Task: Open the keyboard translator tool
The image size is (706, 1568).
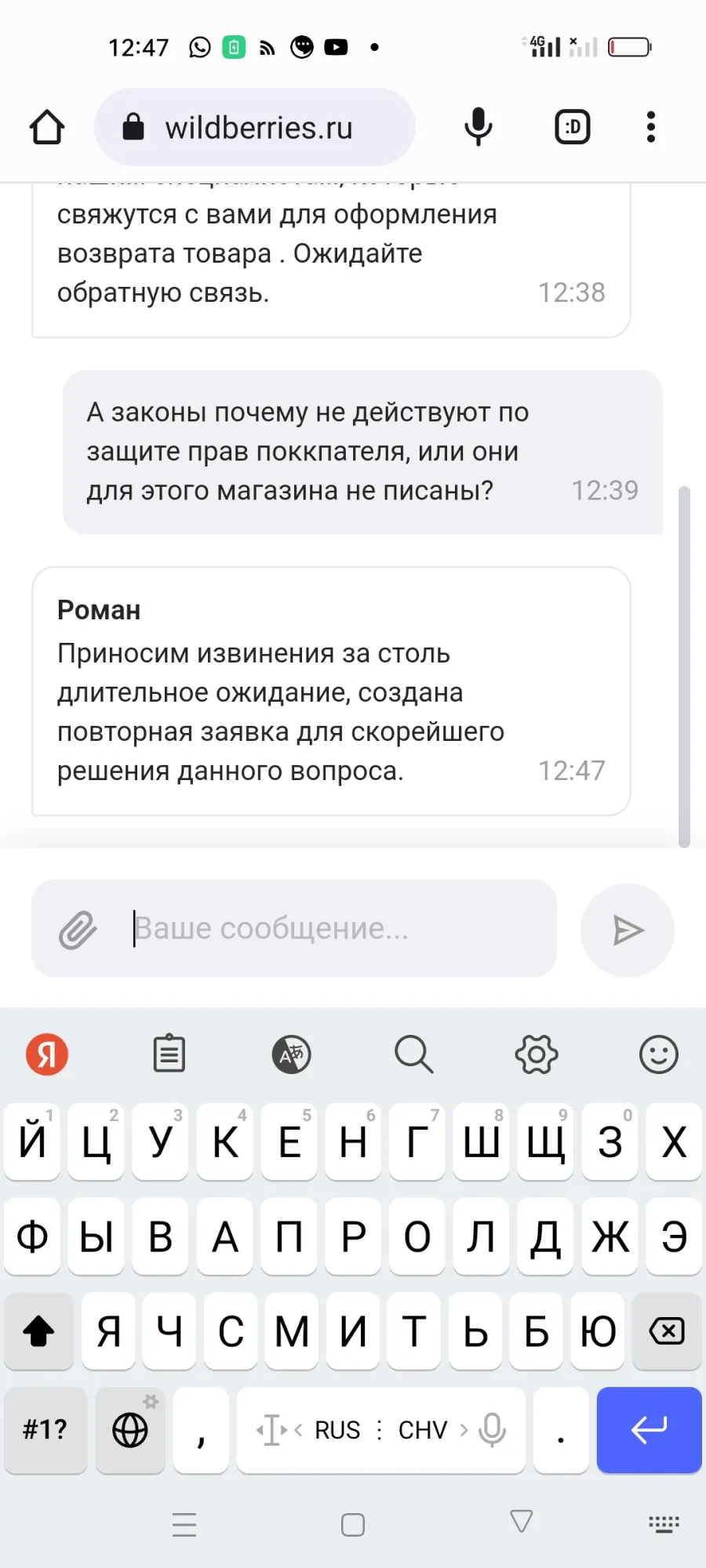Action: tap(292, 1054)
